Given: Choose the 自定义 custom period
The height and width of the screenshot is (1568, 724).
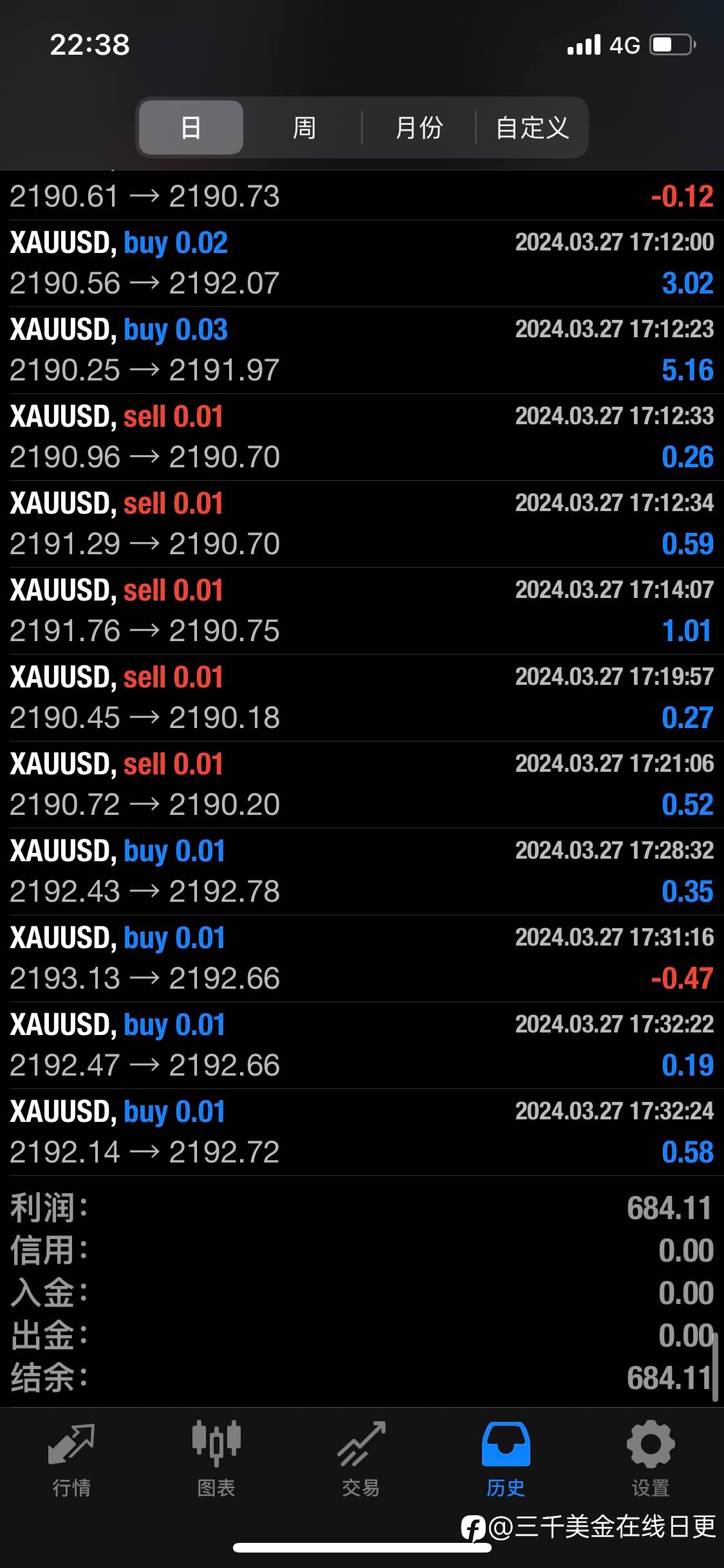Looking at the screenshot, I should click(x=532, y=127).
